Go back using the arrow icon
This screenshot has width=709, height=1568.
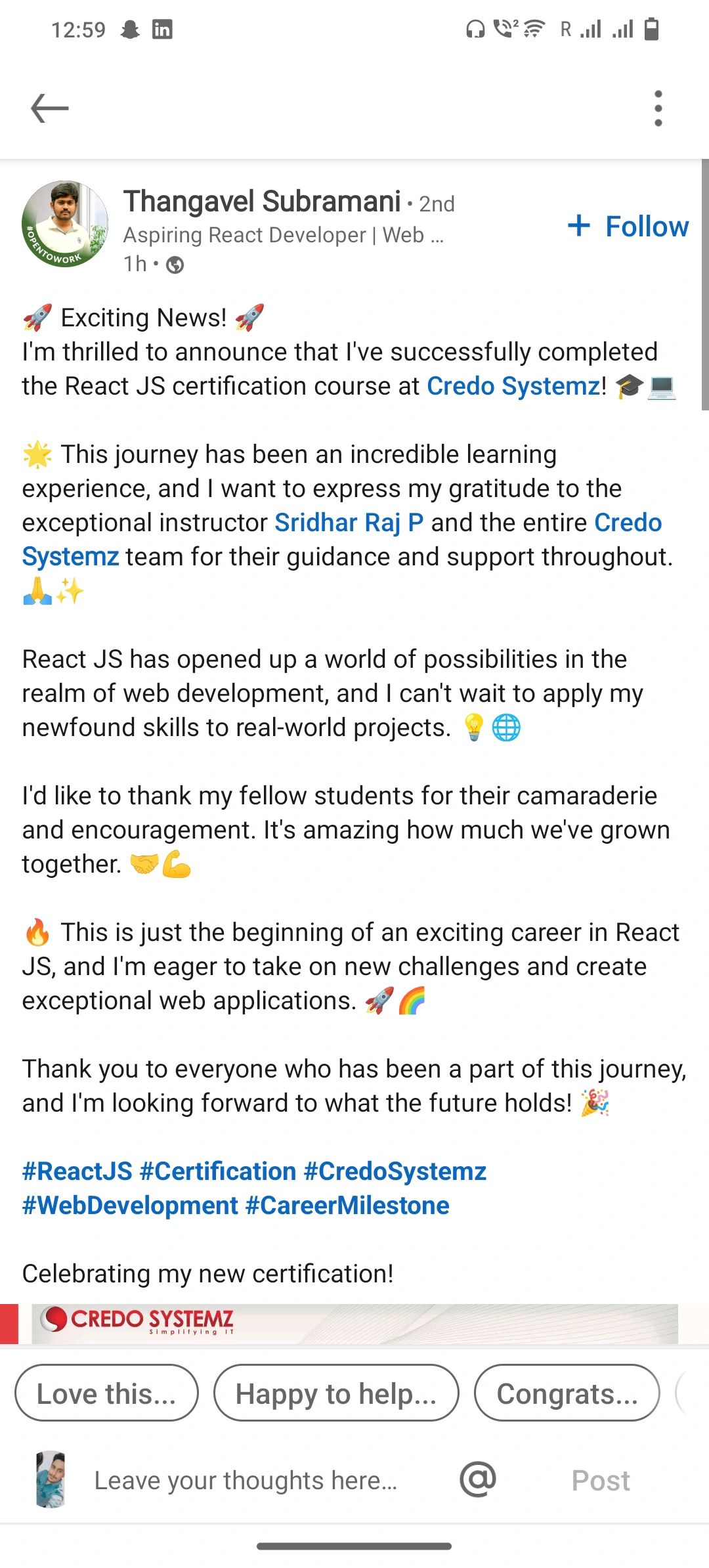pyautogui.click(x=50, y=108)
